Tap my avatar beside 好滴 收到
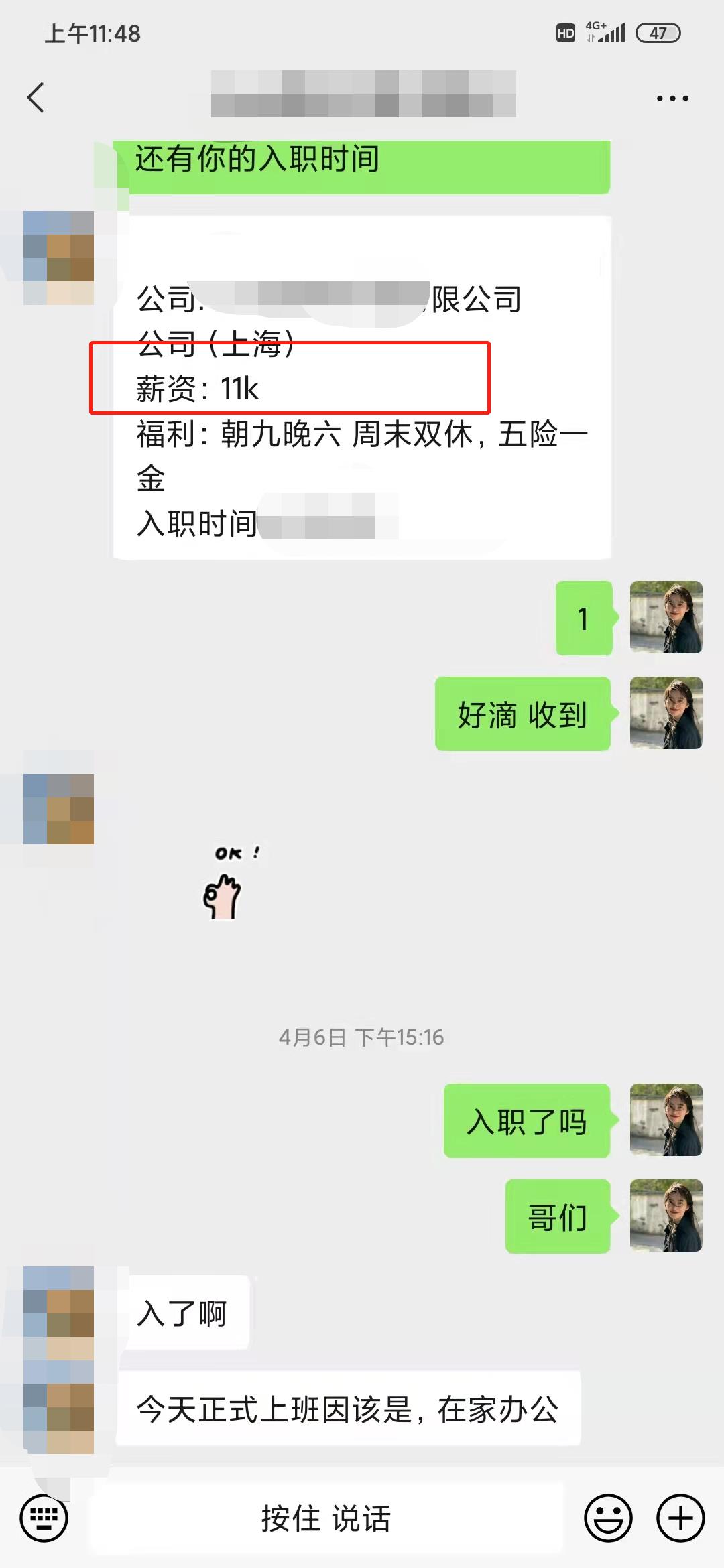The image size is (724, 1568). [666, 713]
